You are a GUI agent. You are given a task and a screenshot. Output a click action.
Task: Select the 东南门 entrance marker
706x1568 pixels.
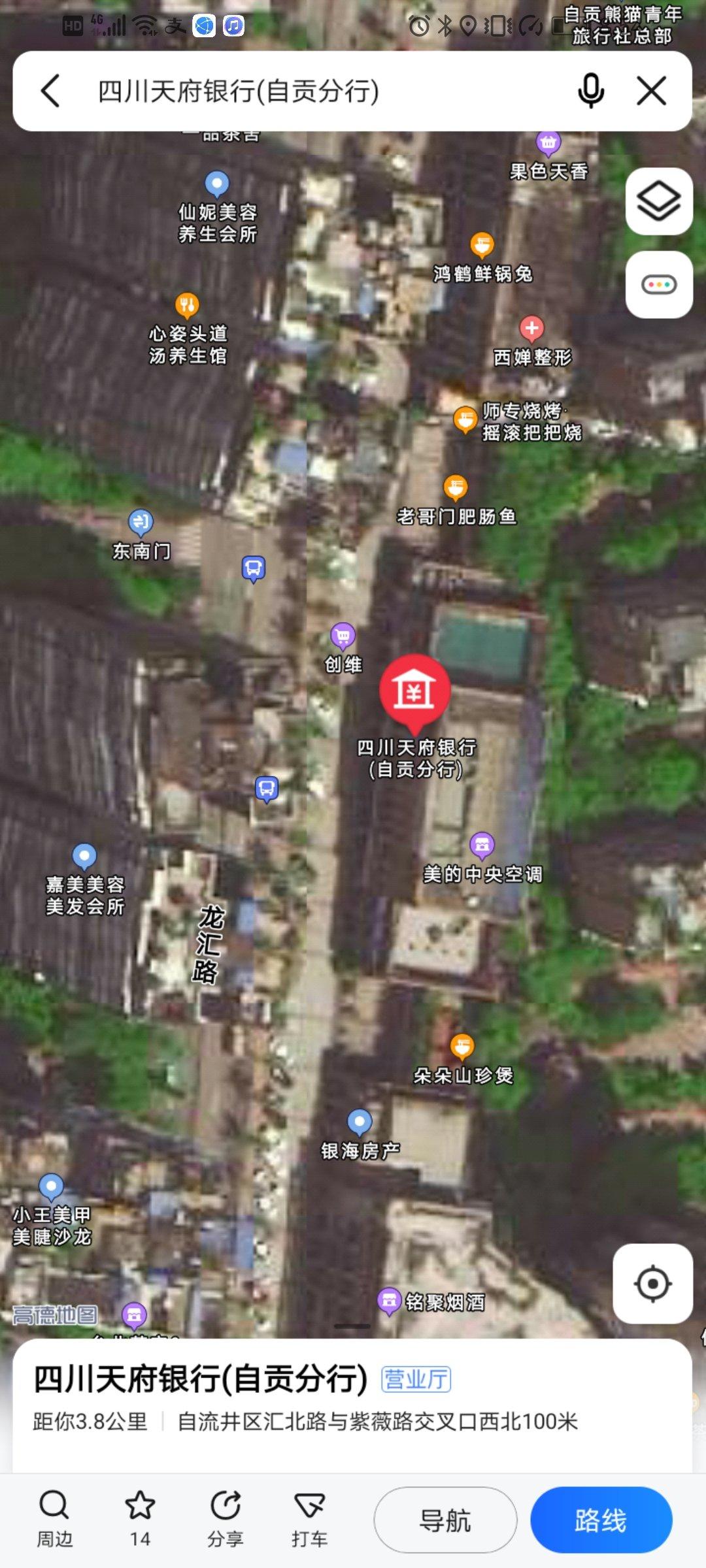(x=141, y=523)
